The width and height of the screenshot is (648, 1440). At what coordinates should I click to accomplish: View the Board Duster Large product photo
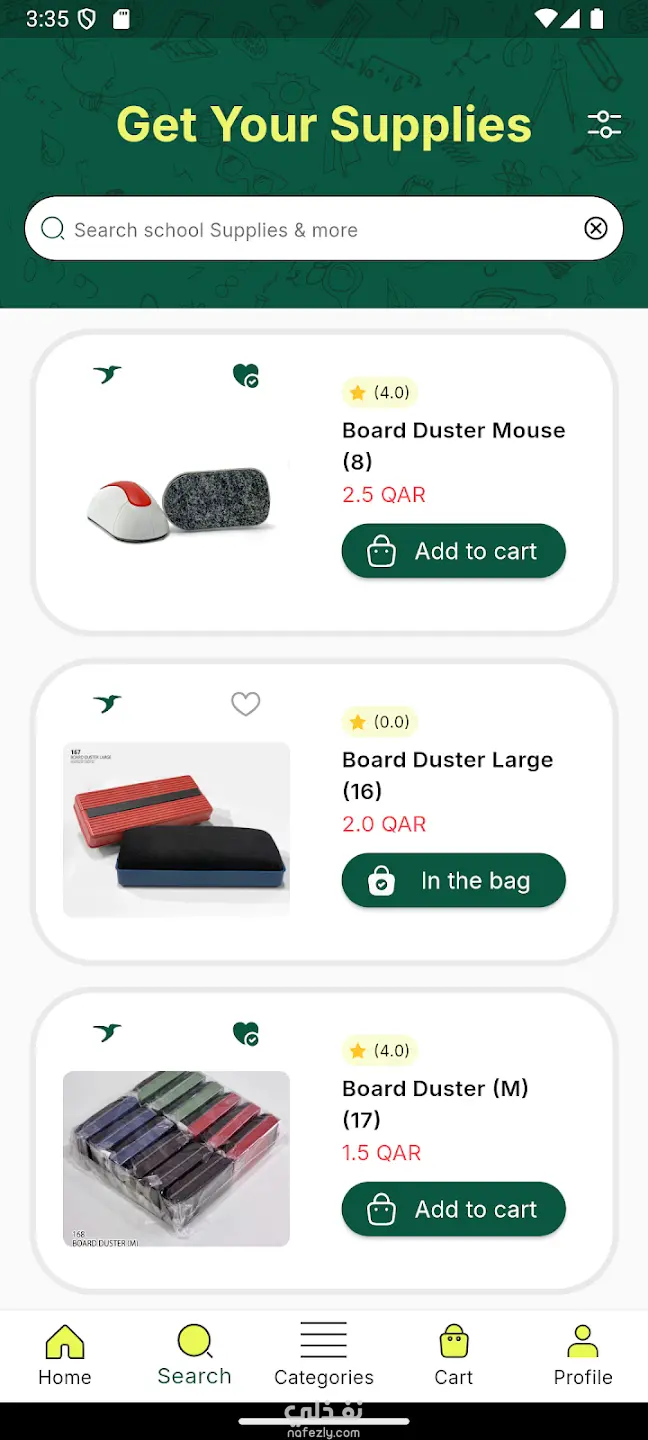coord(177,830)
